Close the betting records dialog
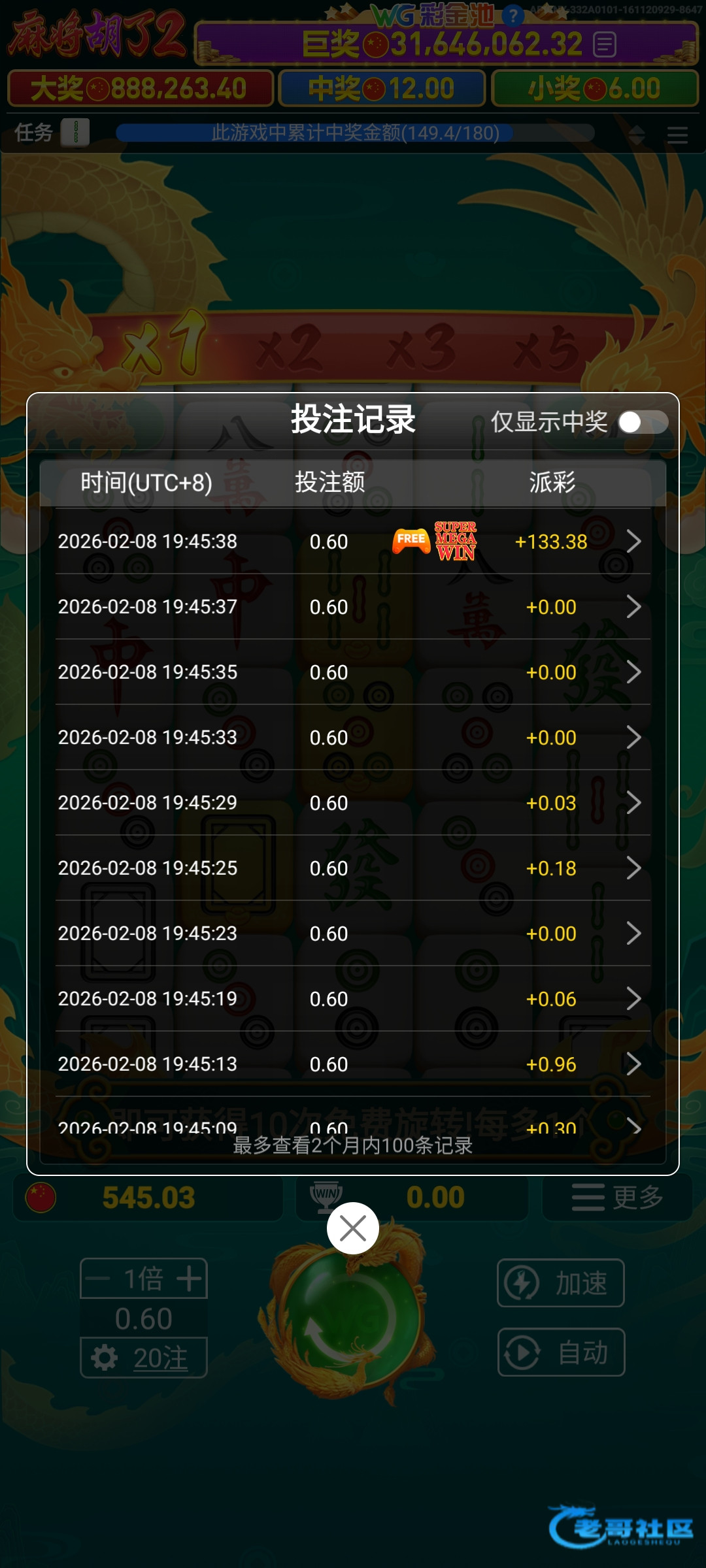Image resolution: width=706 pixels, height=1568 pixels. 353,1228
